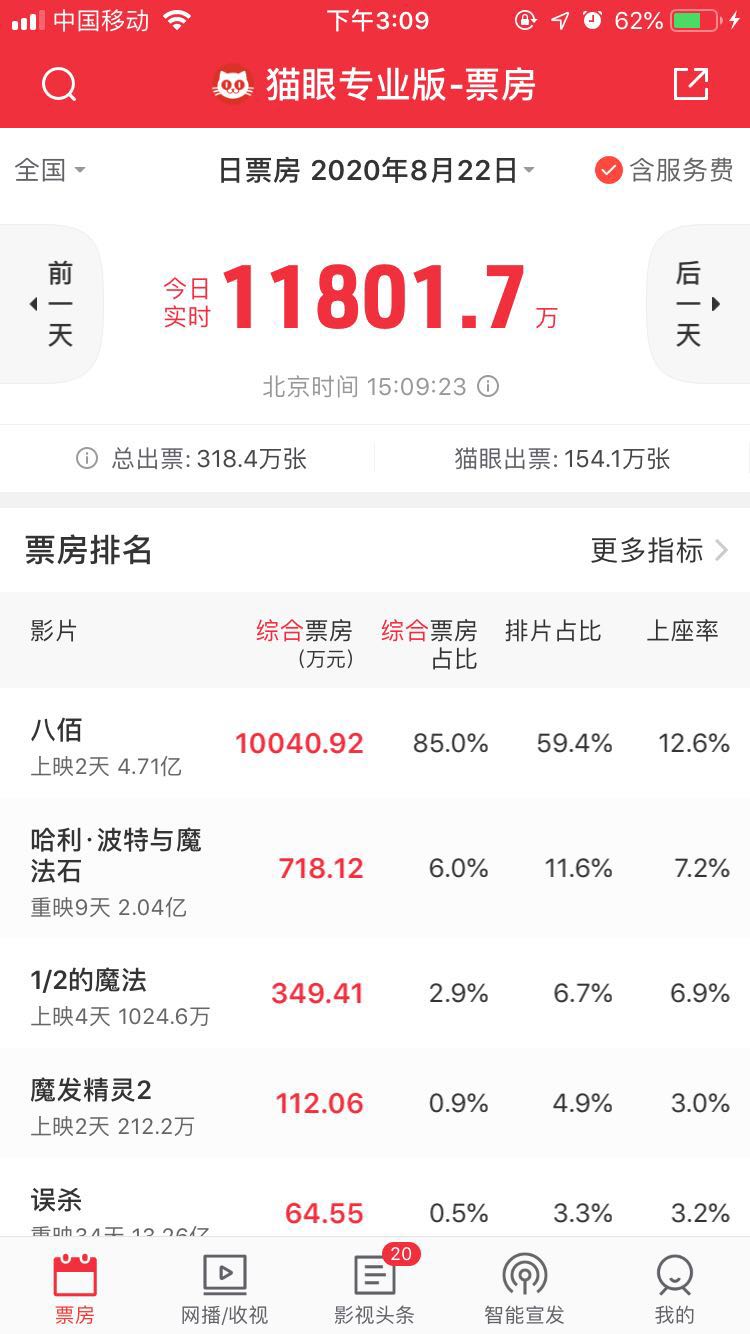Viewport: 750px width, 1334px height.
Task: Switch to 影视头条 tab
Action: tap(374, 1289)
